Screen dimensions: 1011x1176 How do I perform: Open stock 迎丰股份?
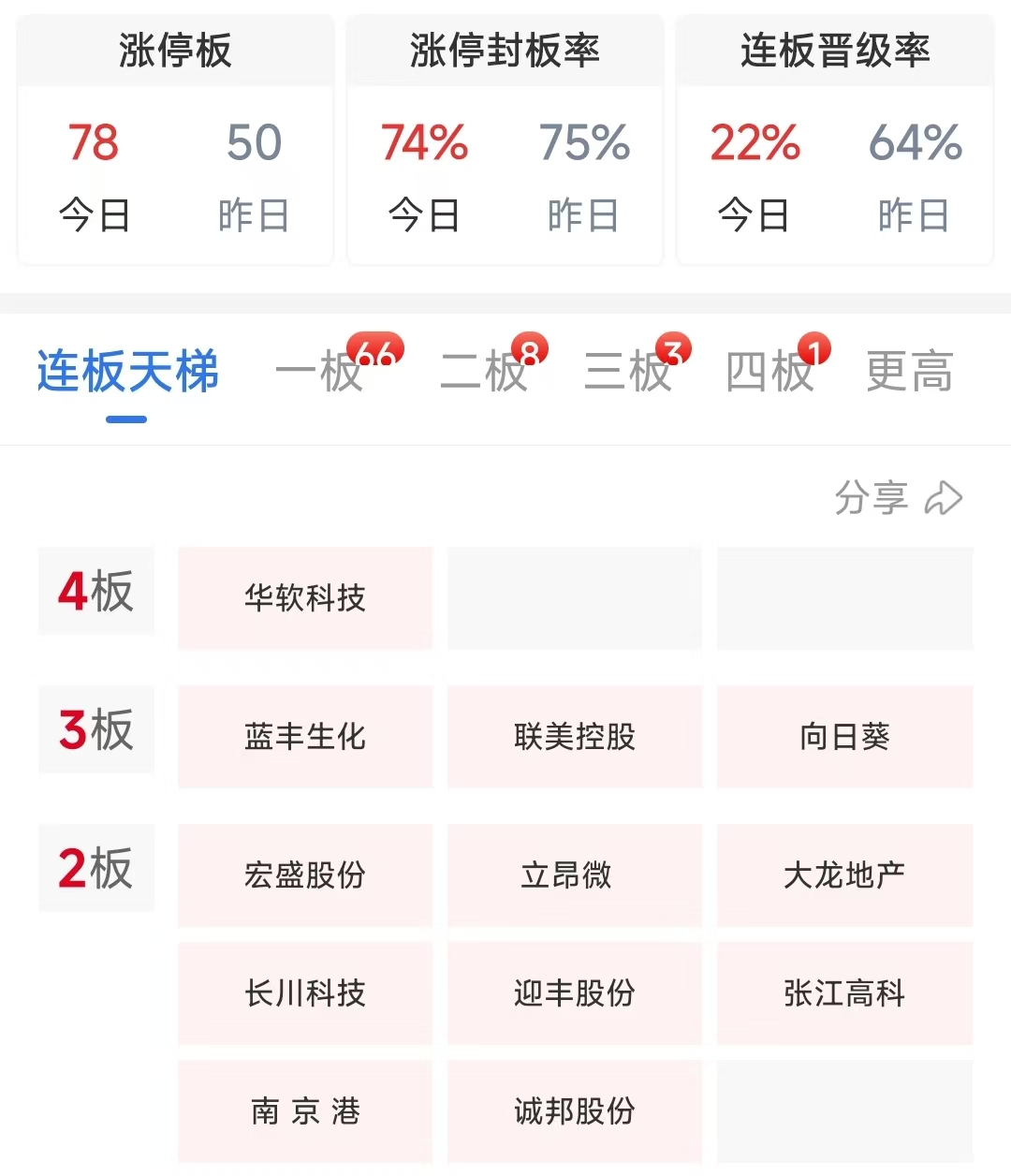[575, 993]
